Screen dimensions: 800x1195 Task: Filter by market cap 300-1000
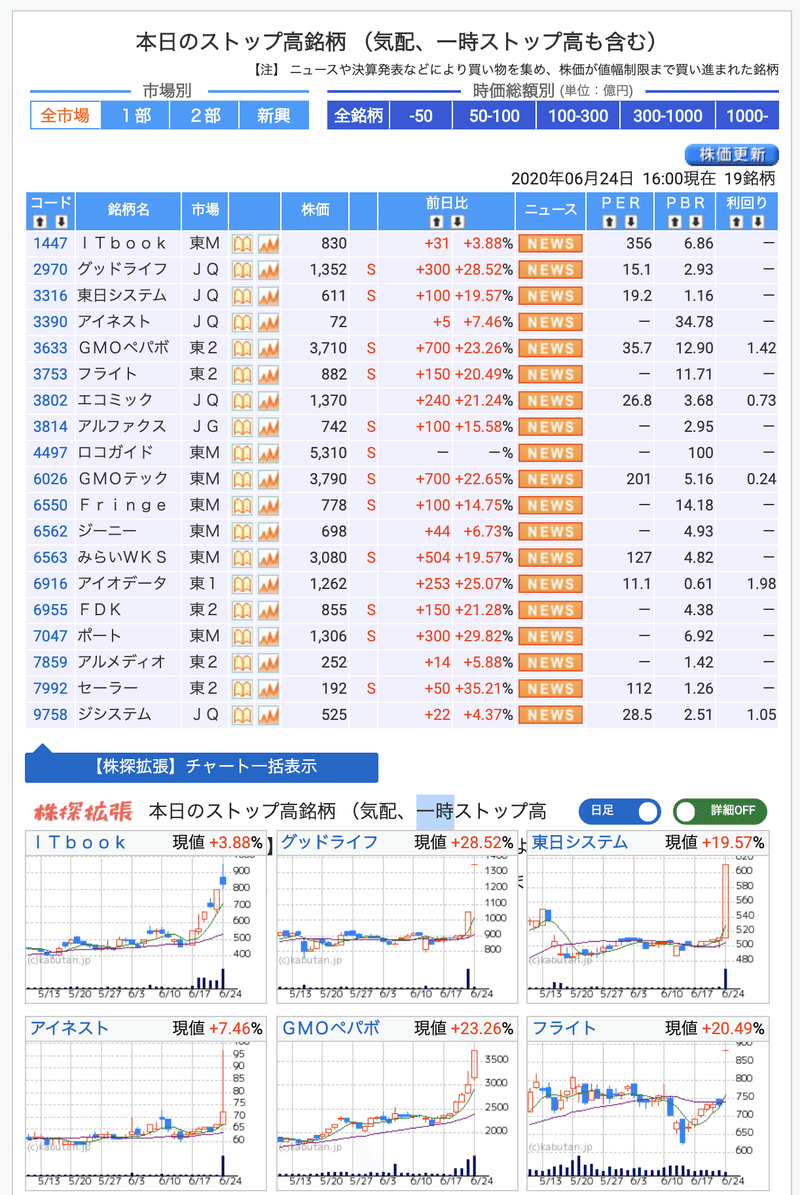(667, 116)
